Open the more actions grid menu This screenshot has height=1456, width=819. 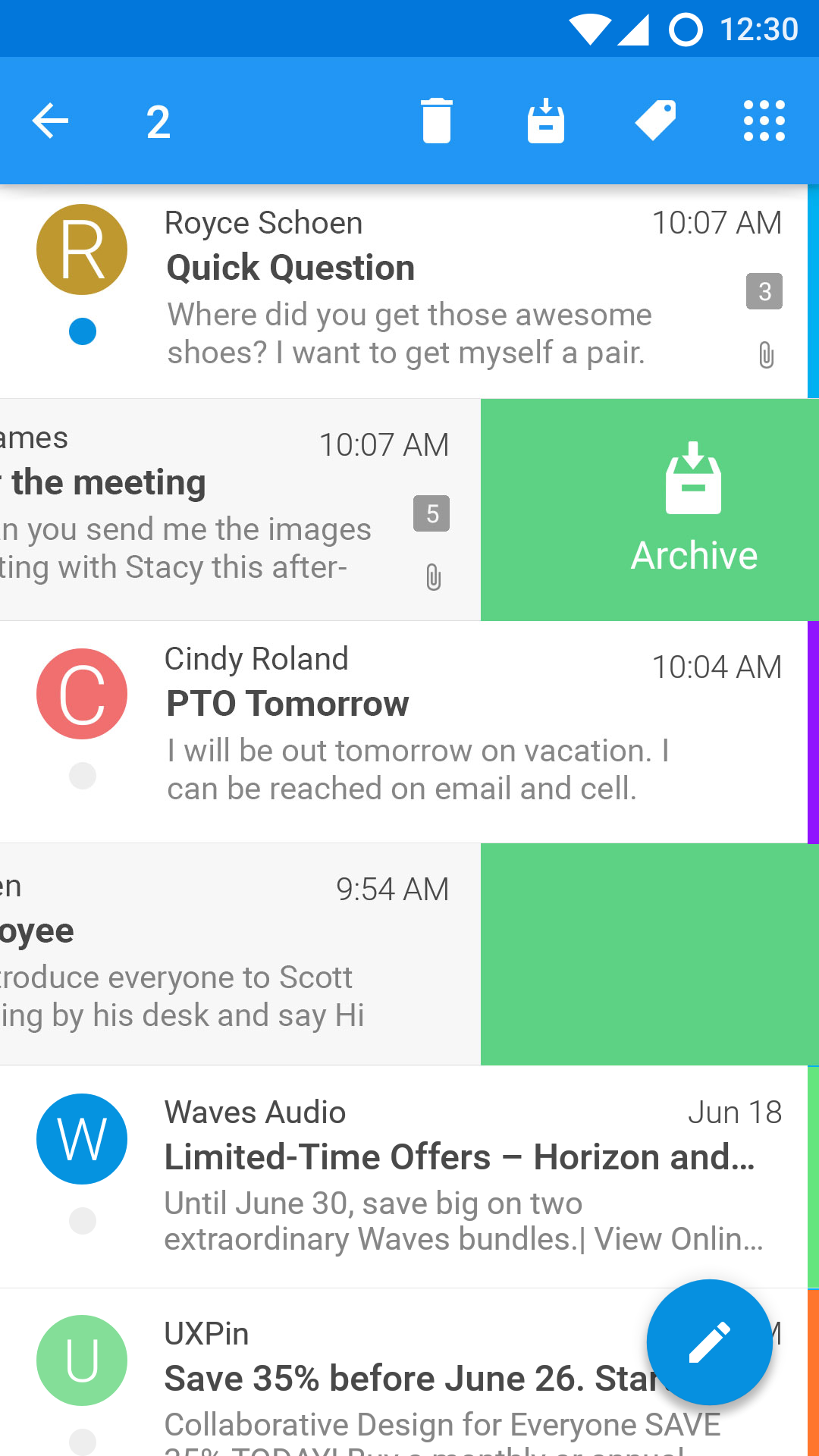[x=764, y=121]
